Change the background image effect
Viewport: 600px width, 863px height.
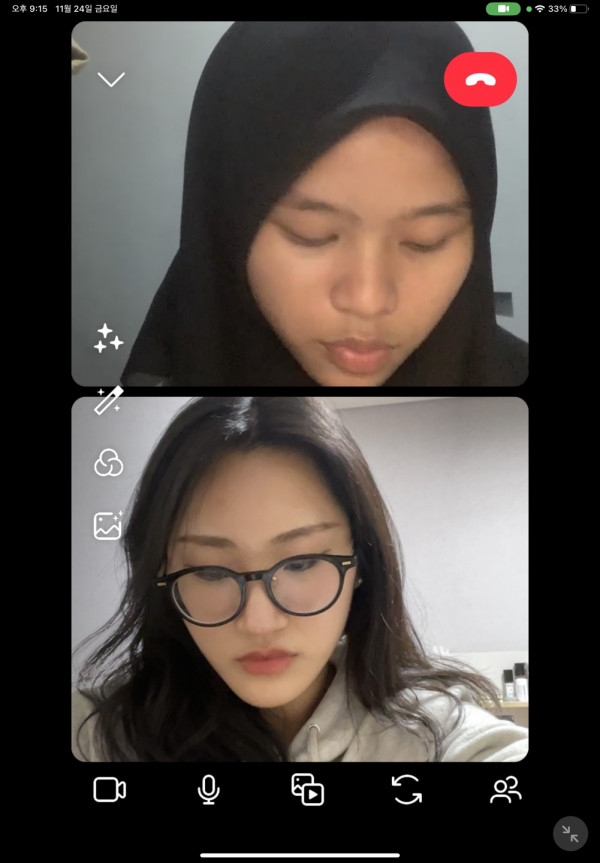108,525
